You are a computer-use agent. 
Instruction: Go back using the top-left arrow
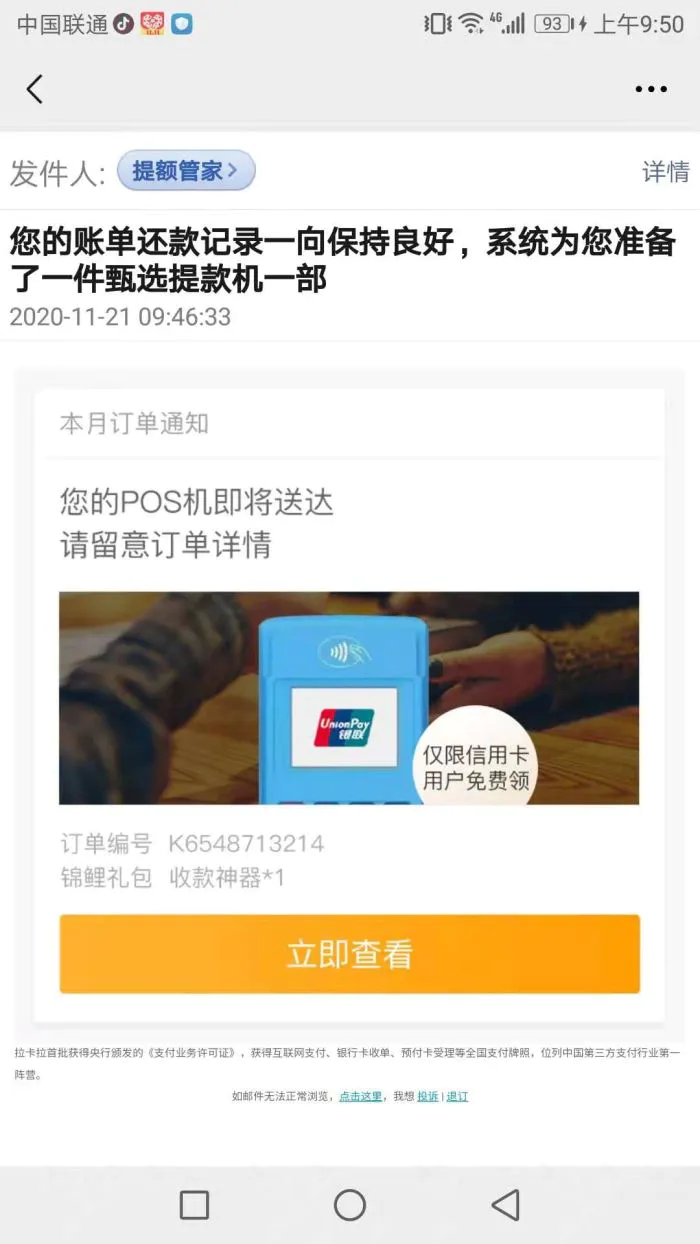pyautogui.click(x=35, y=89)
